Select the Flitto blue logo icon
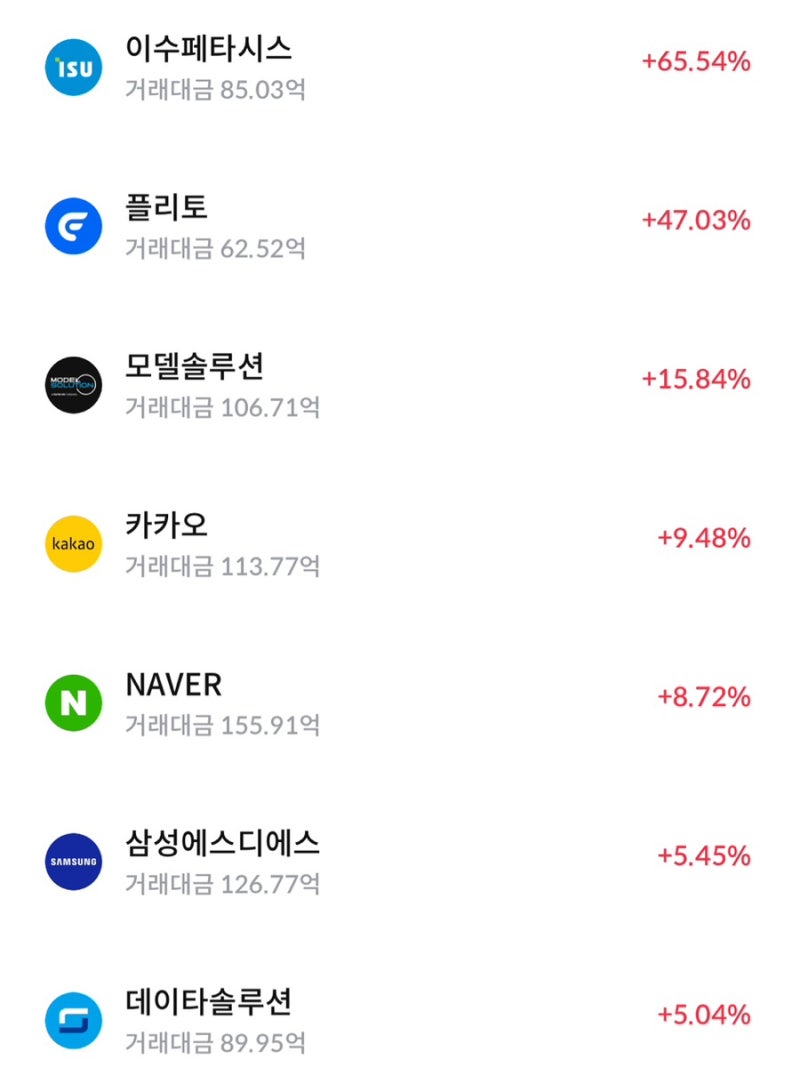 point(73,226)
